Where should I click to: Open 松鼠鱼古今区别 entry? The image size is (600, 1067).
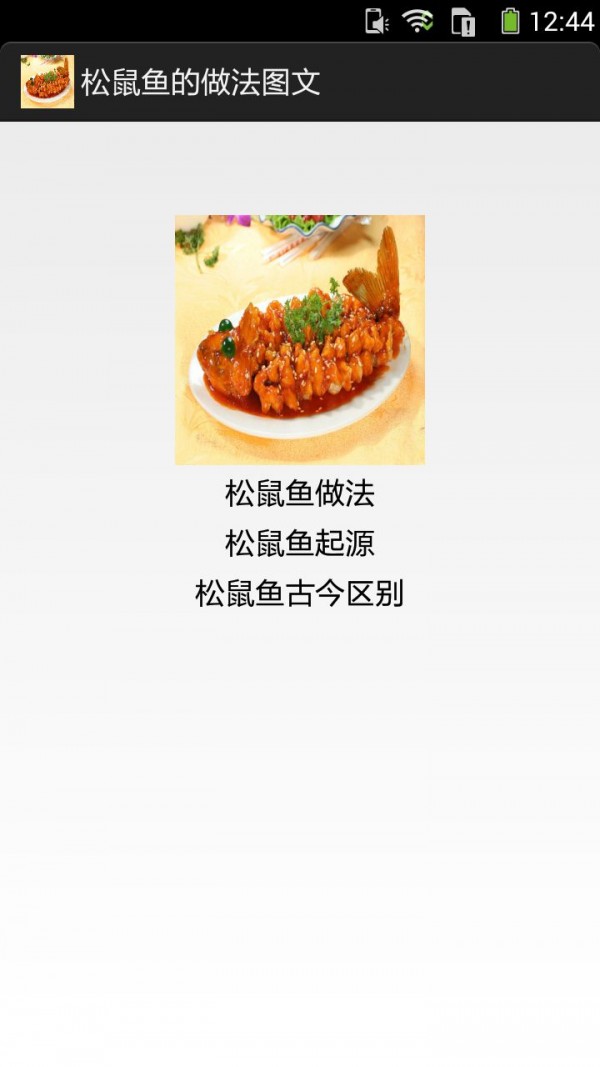[x=299, y=594]
